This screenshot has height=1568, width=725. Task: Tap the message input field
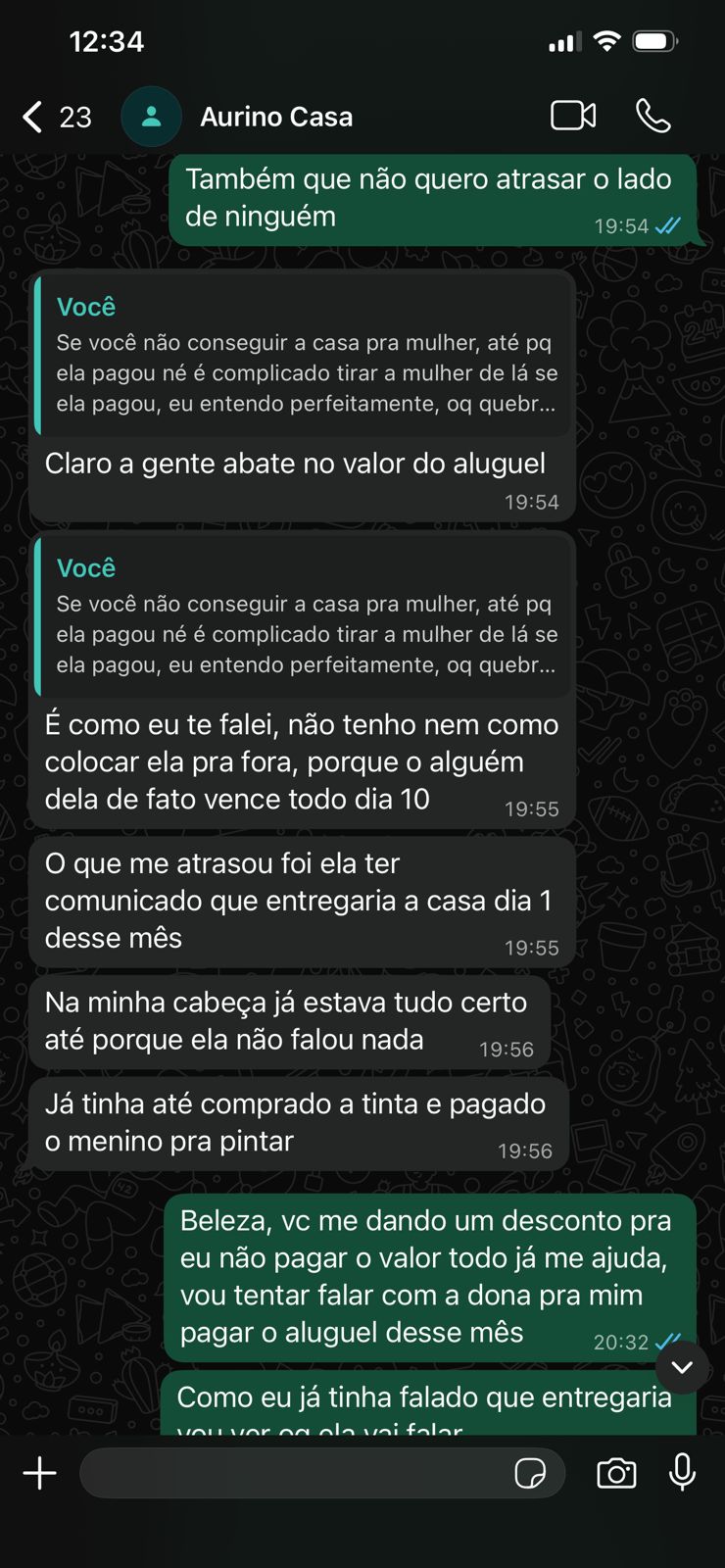tap(294, 1473)
